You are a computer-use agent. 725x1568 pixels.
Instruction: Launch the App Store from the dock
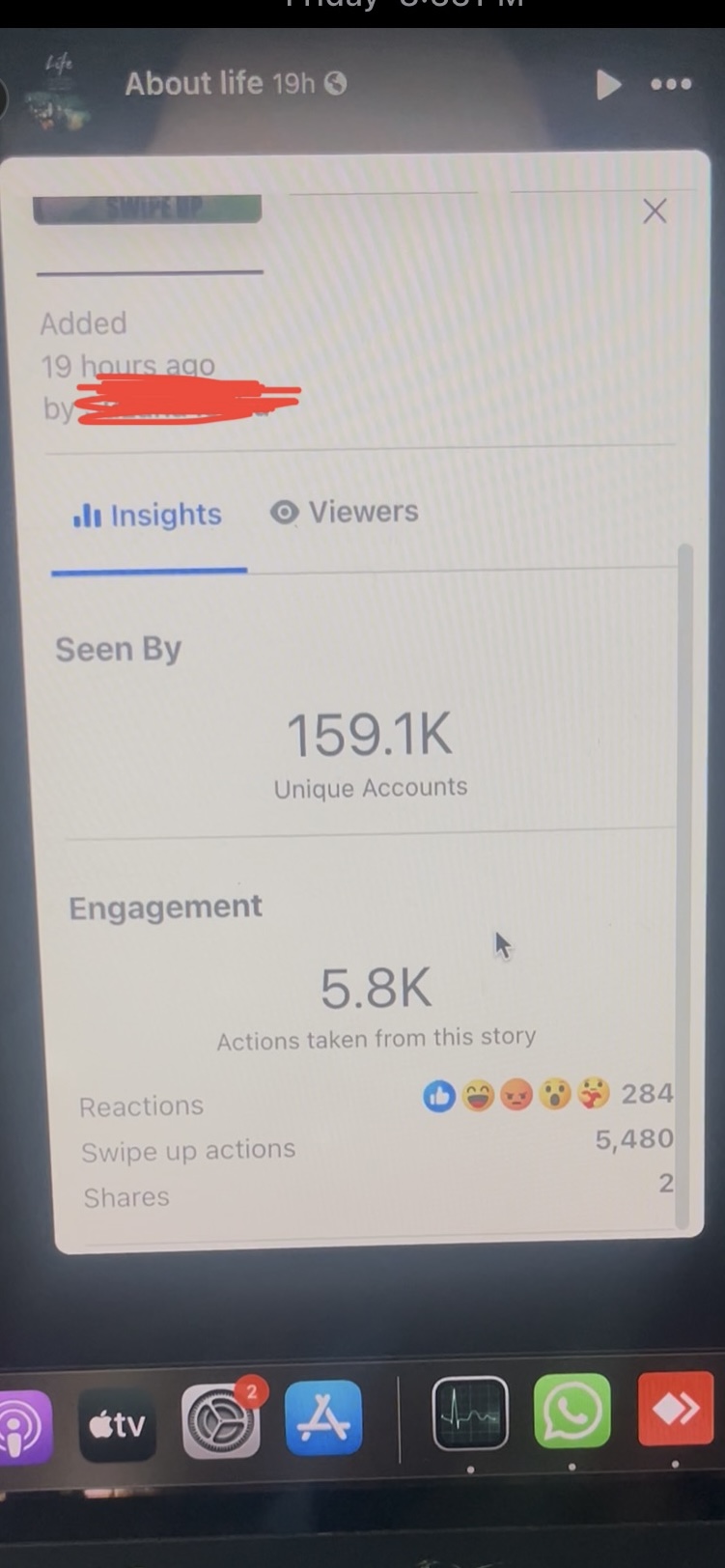point(323,1418)
